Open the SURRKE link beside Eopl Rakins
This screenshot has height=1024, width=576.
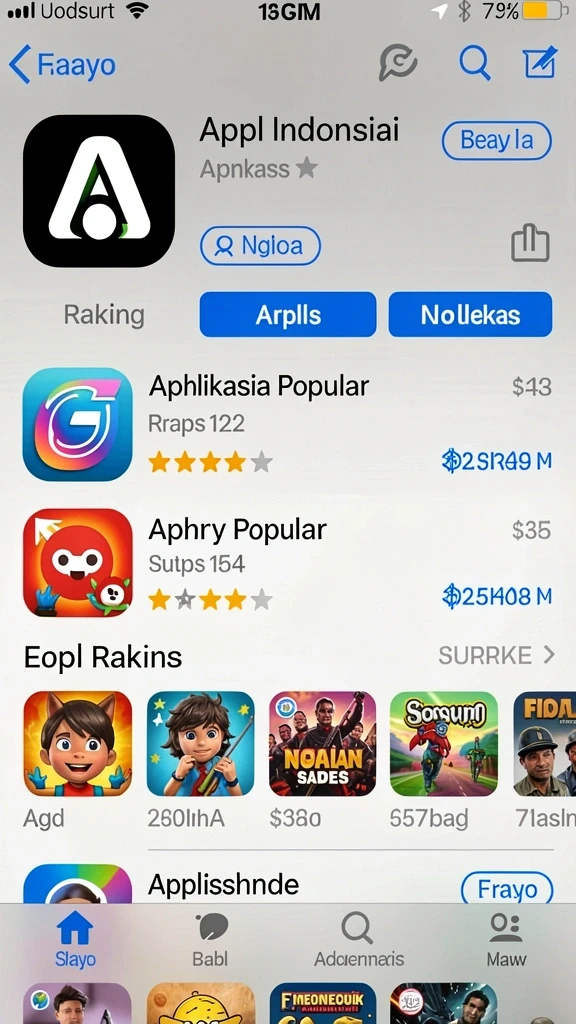click(496, 655)
